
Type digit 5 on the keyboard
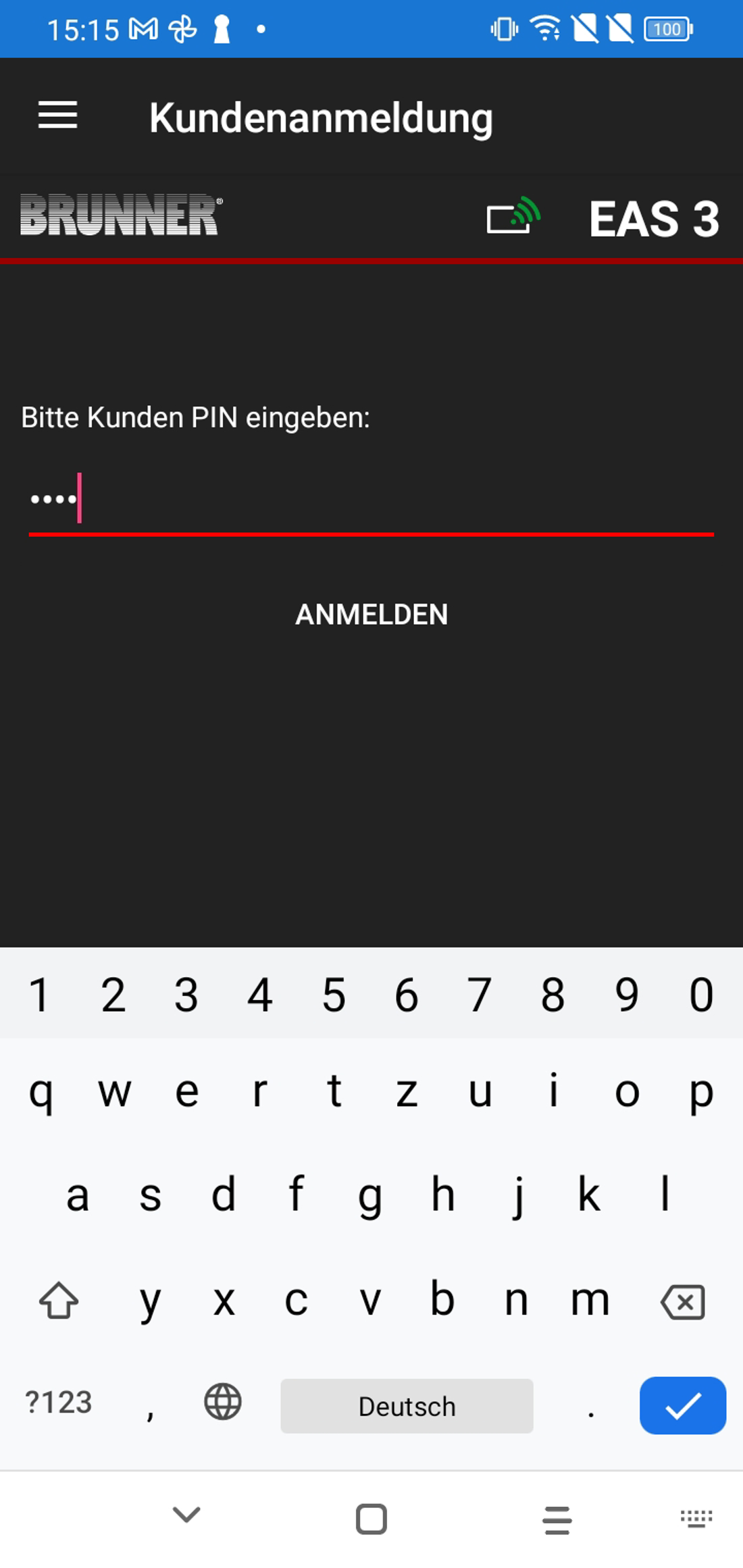pyautogui.click(x=334, y=995)
